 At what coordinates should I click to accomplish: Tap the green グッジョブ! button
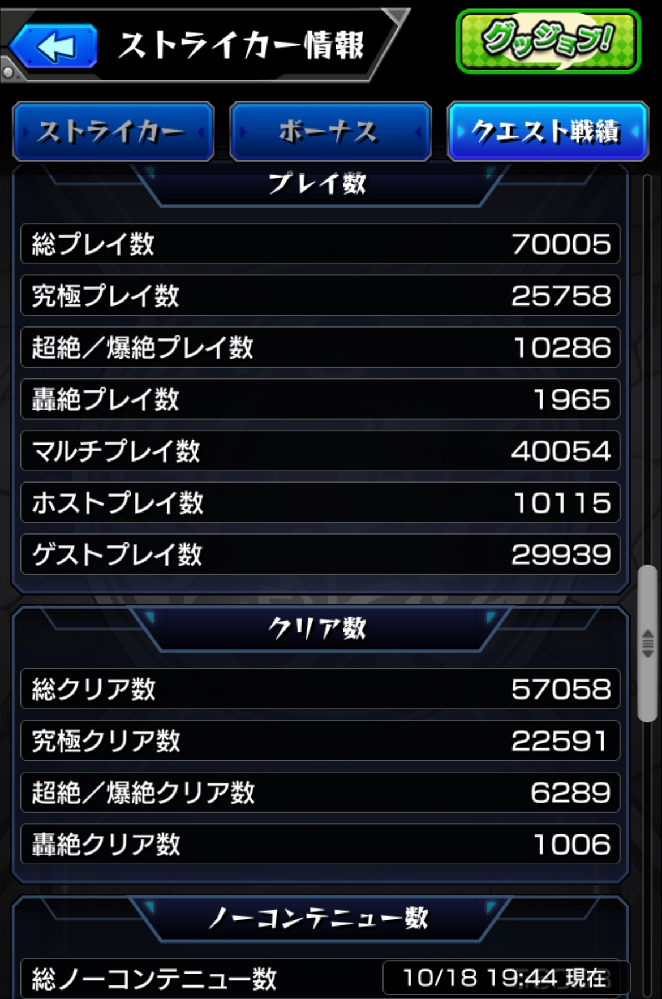tap(548, 42)
